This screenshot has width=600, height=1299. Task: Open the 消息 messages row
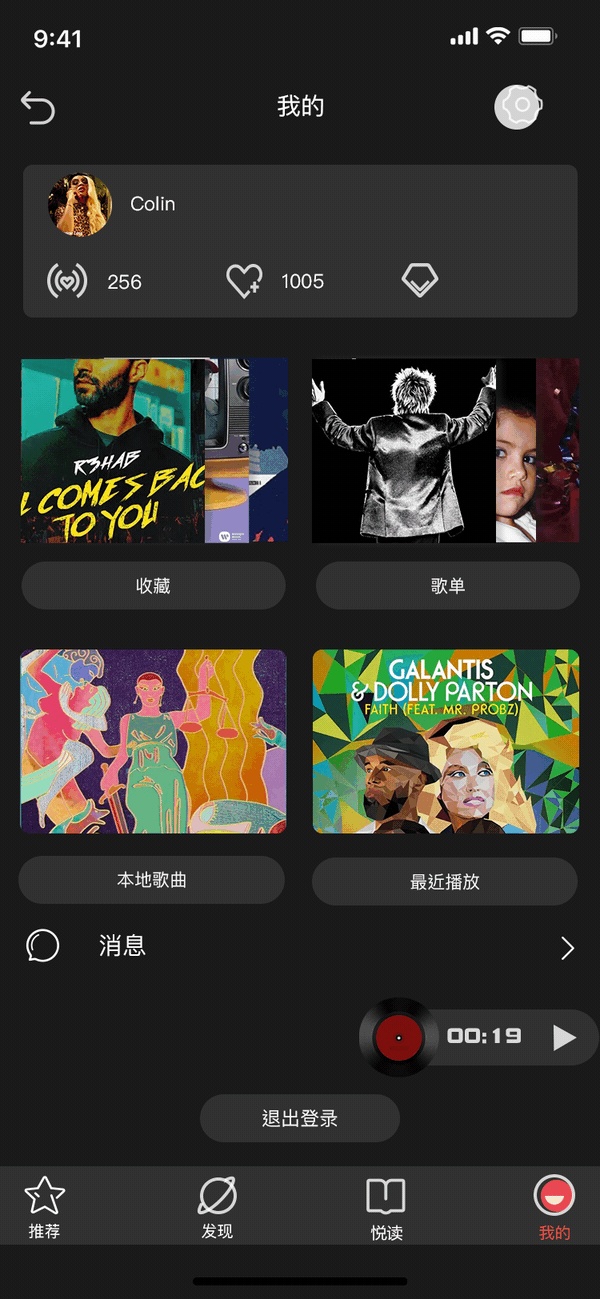point(300,946)
